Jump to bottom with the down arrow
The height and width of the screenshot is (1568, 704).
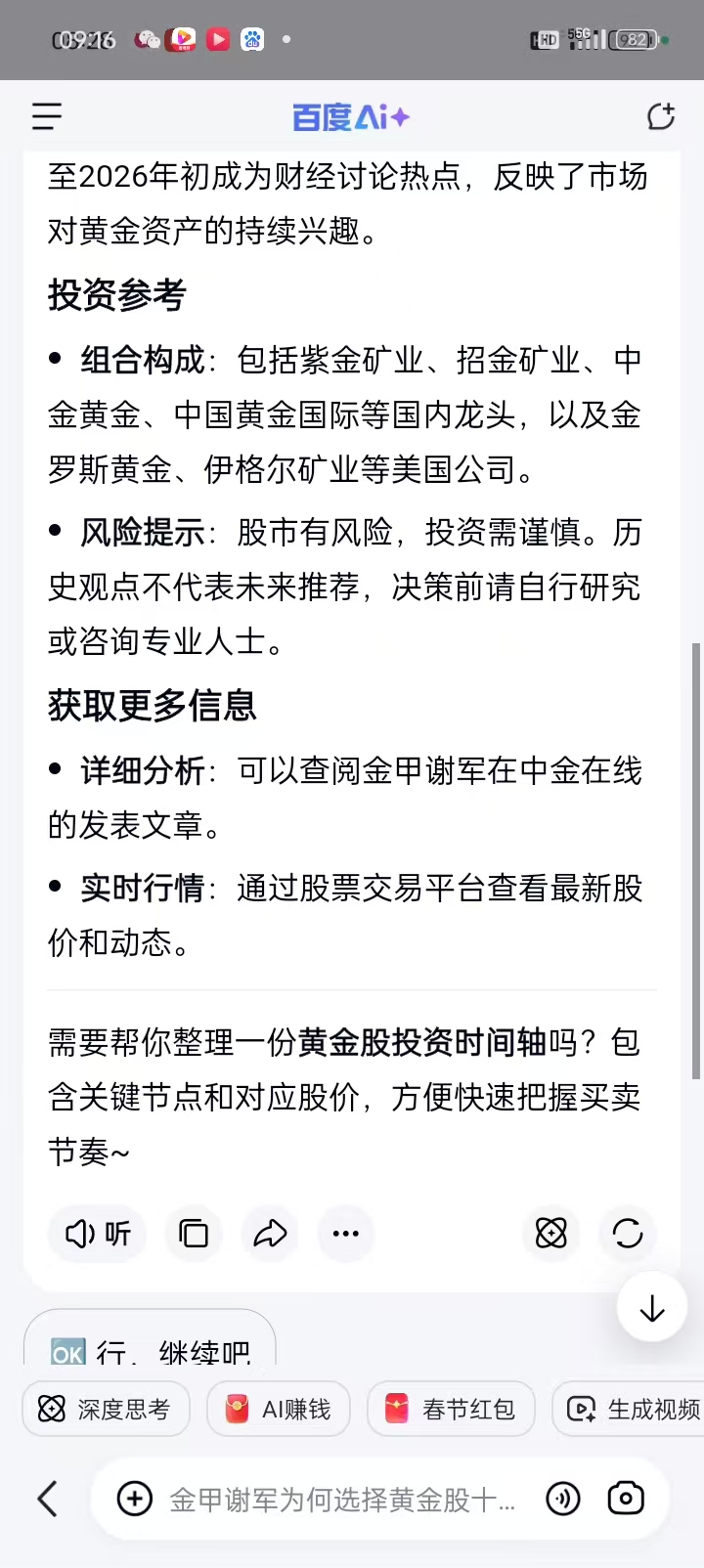click(x=652, y=1307)
